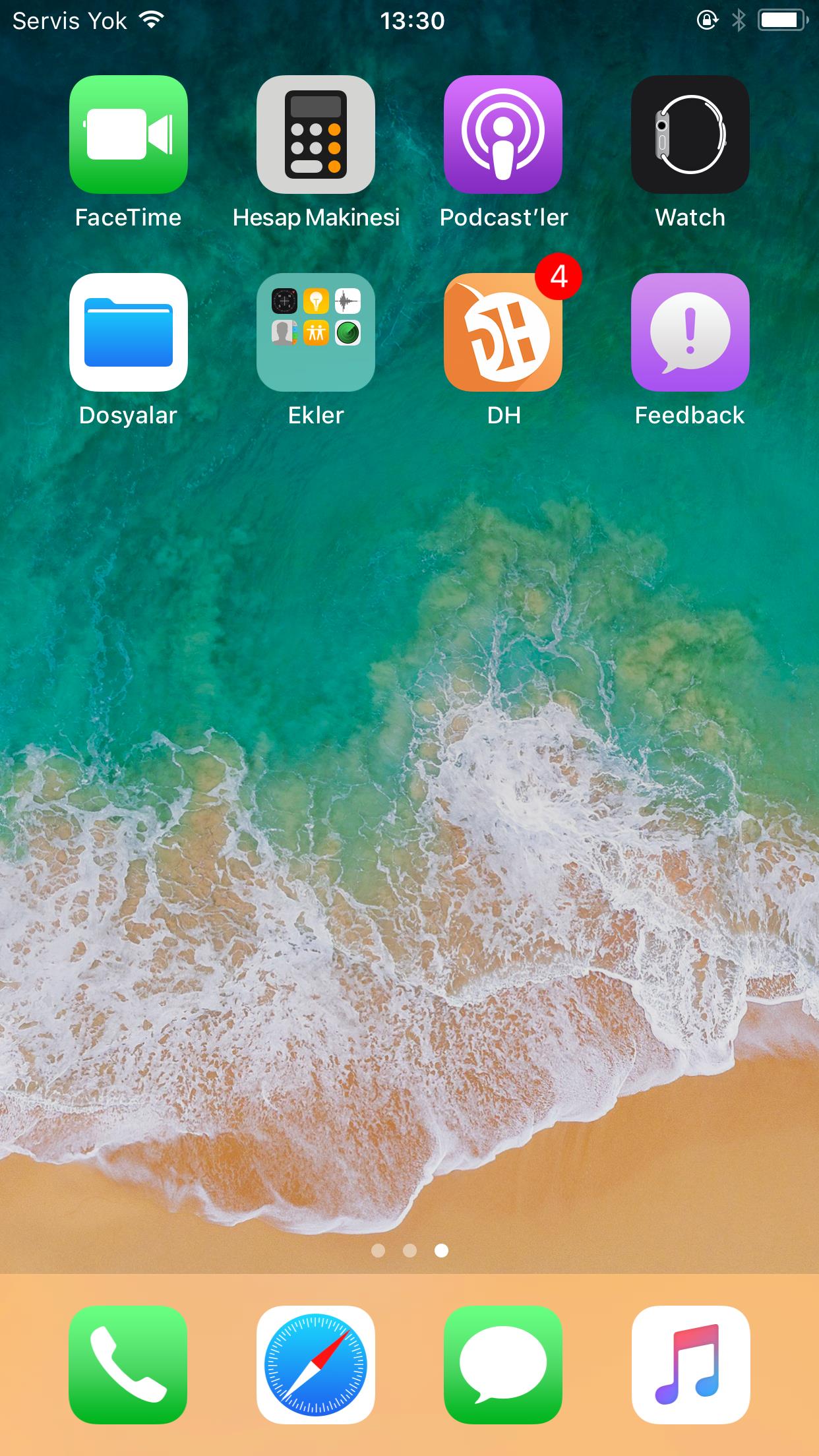The height and width of the screenshot is (1456, 819).
Task: Open the Phone app in the dock
Action: click(x=129, y=1365)
